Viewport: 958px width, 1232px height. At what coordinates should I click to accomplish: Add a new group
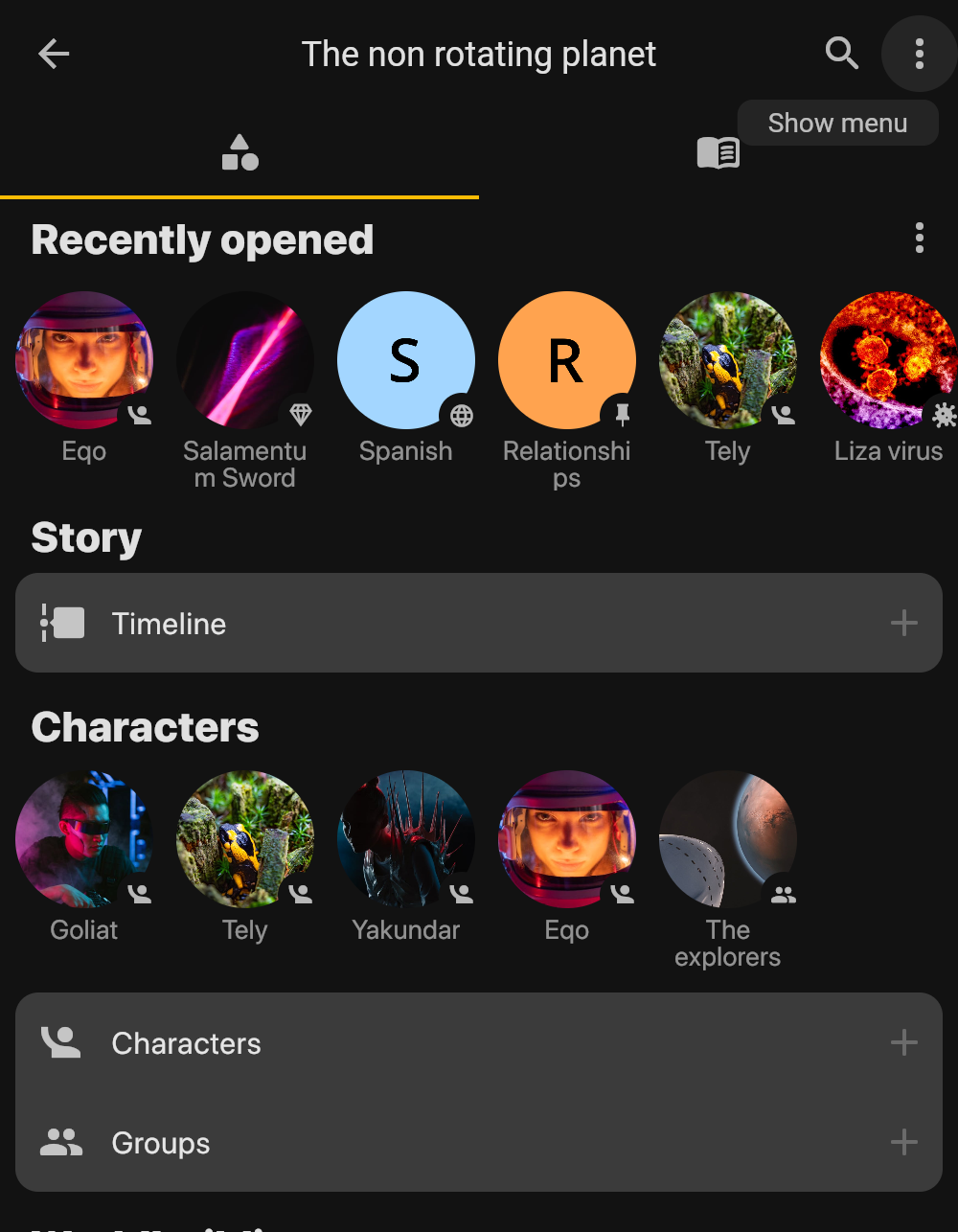click(x=903, y=1143)
